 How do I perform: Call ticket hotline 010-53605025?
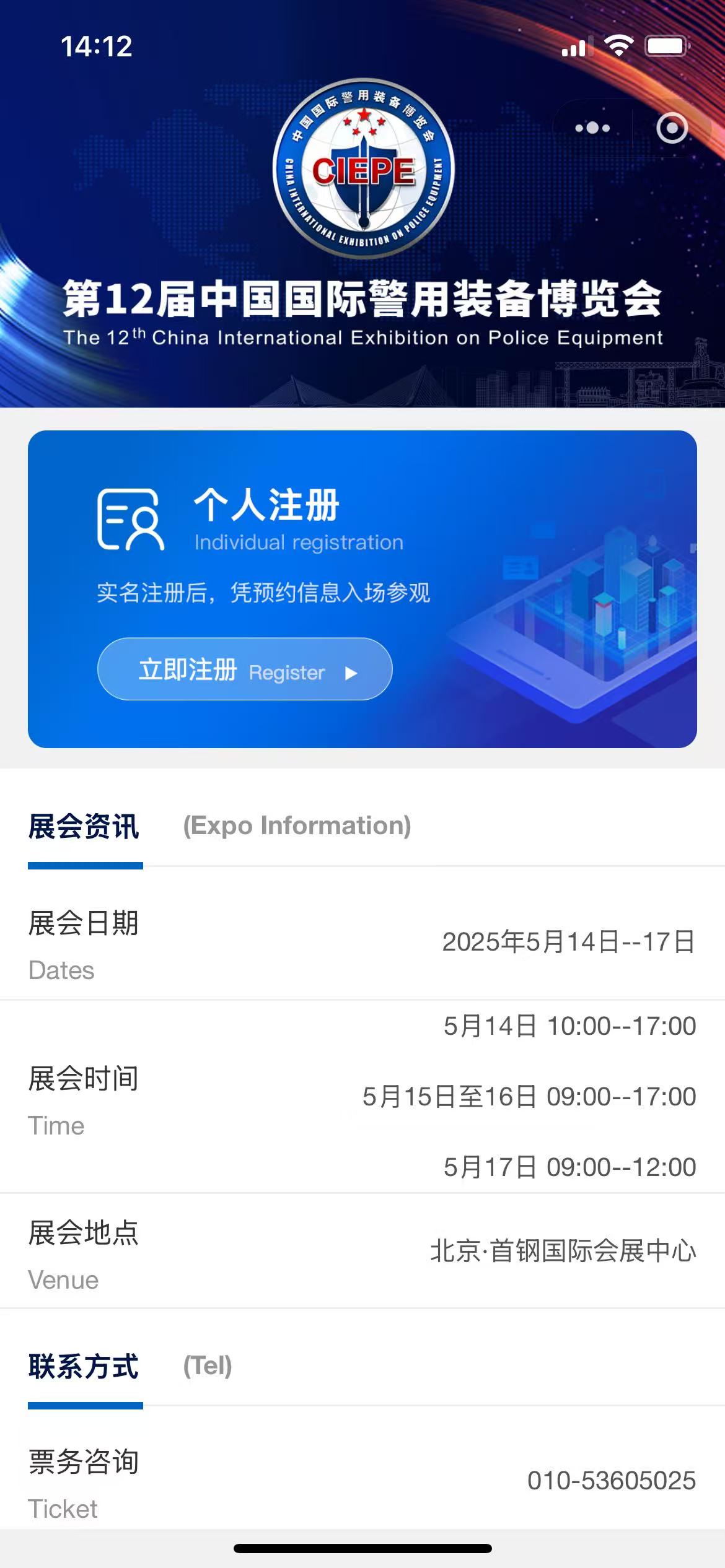click(611, 1481)
